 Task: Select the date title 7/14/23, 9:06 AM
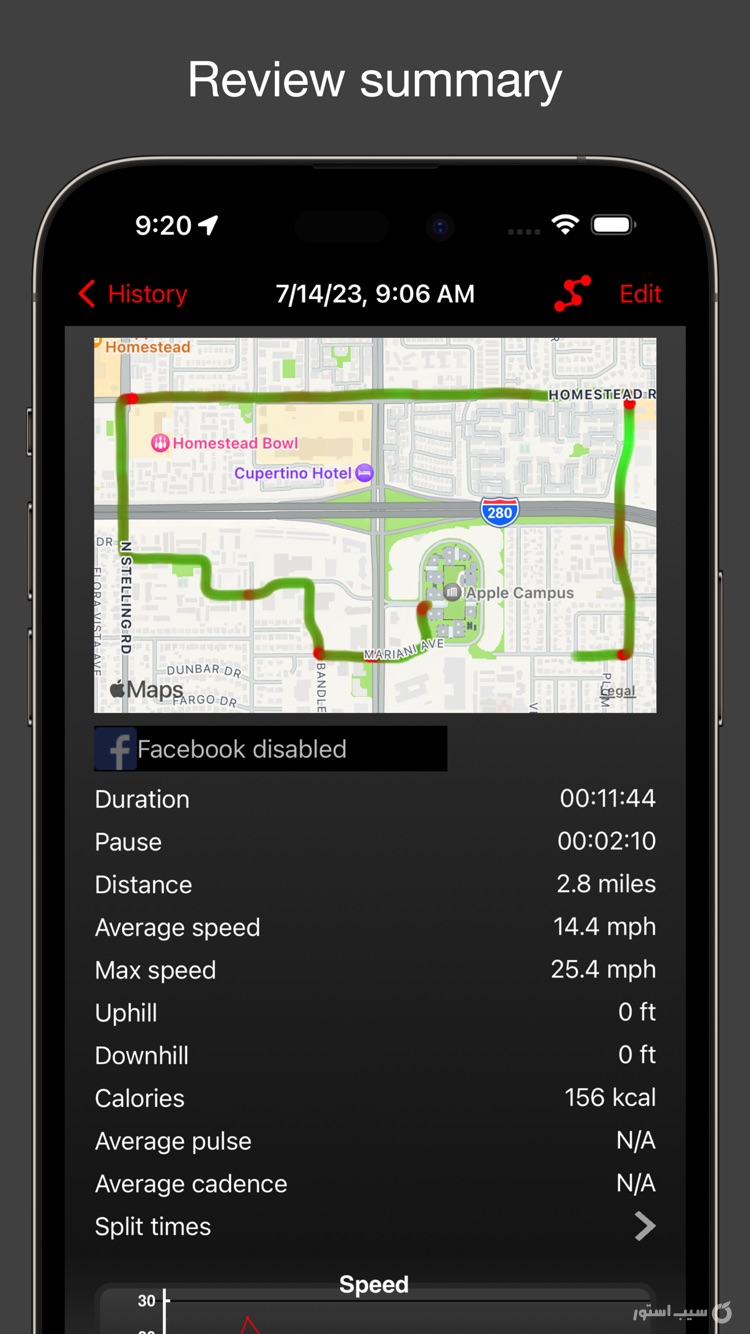pos(374,293)
